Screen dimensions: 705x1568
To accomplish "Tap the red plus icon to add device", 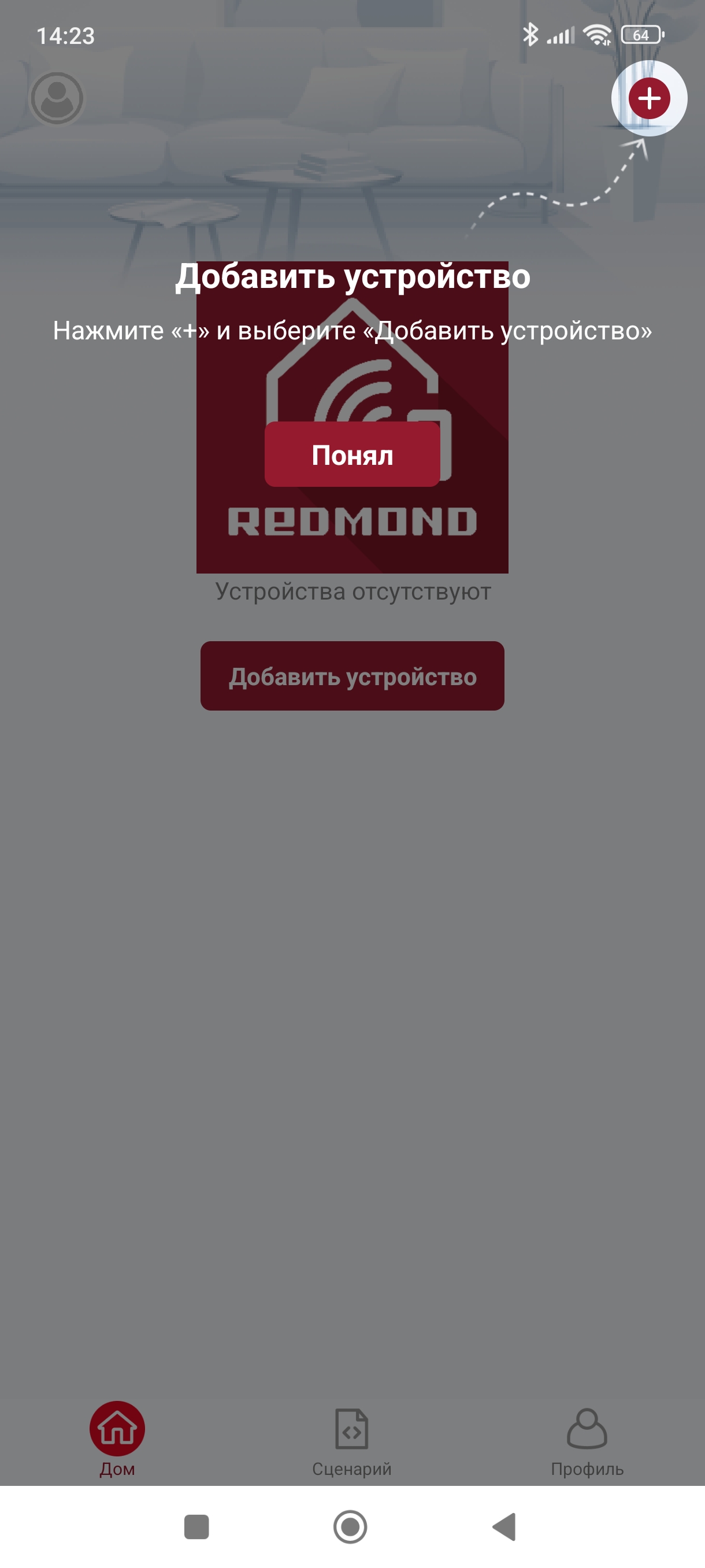I will (649, 98).
